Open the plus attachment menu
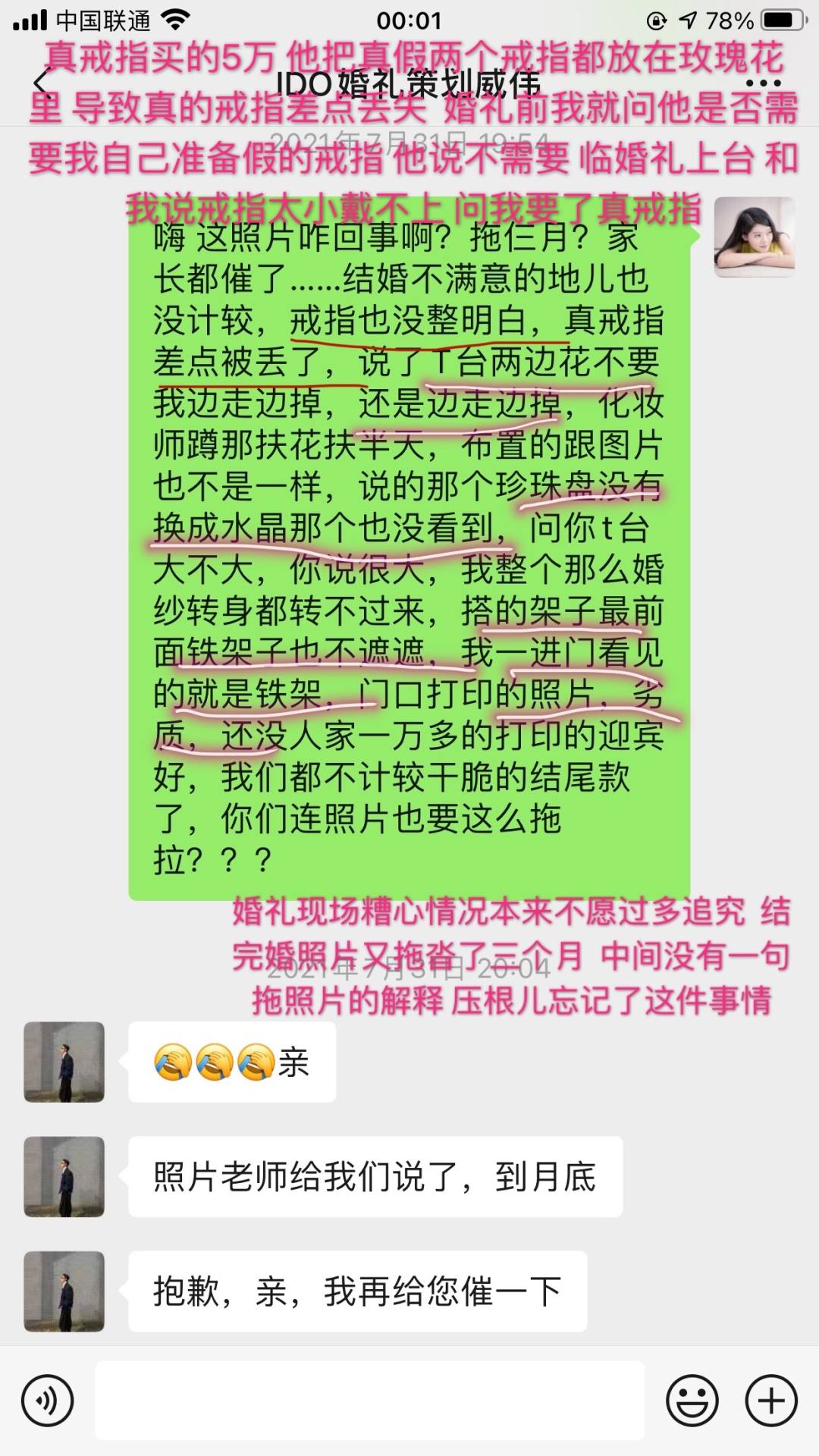This screenshot has height=1456, width=819. click(771, 1401)
